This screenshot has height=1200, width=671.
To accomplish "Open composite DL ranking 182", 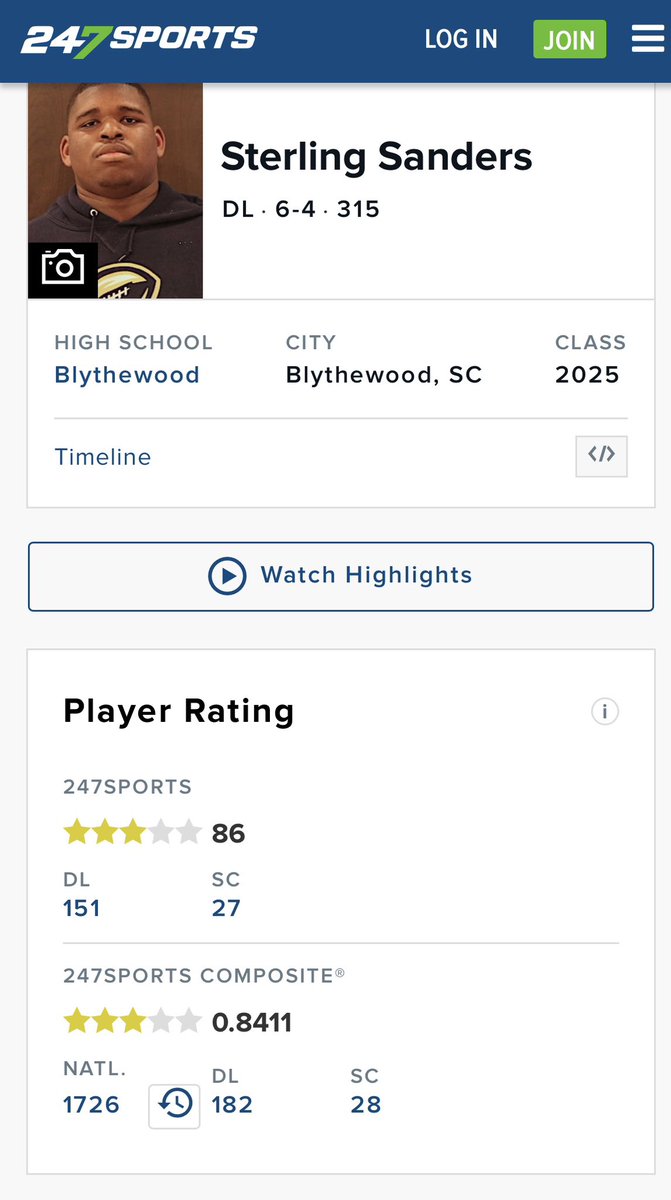I will [x=232, y=1105].
